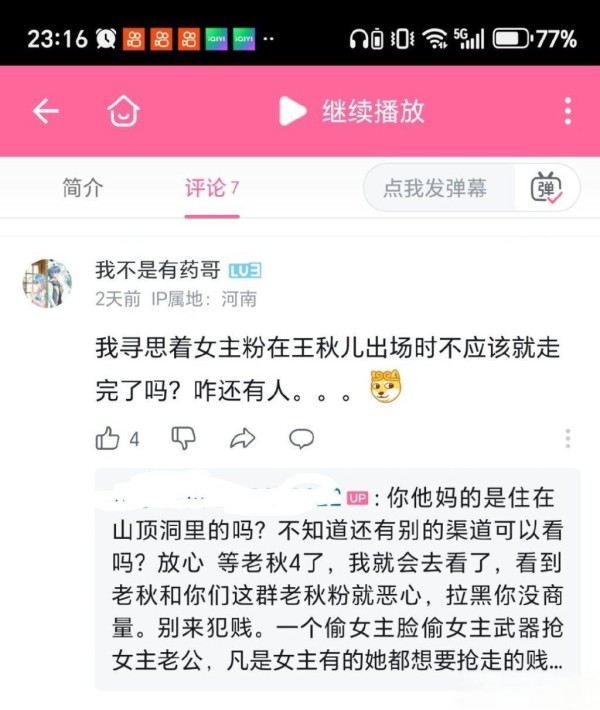
Task: Open the top-right overflow menu
Action: [567, 111]
